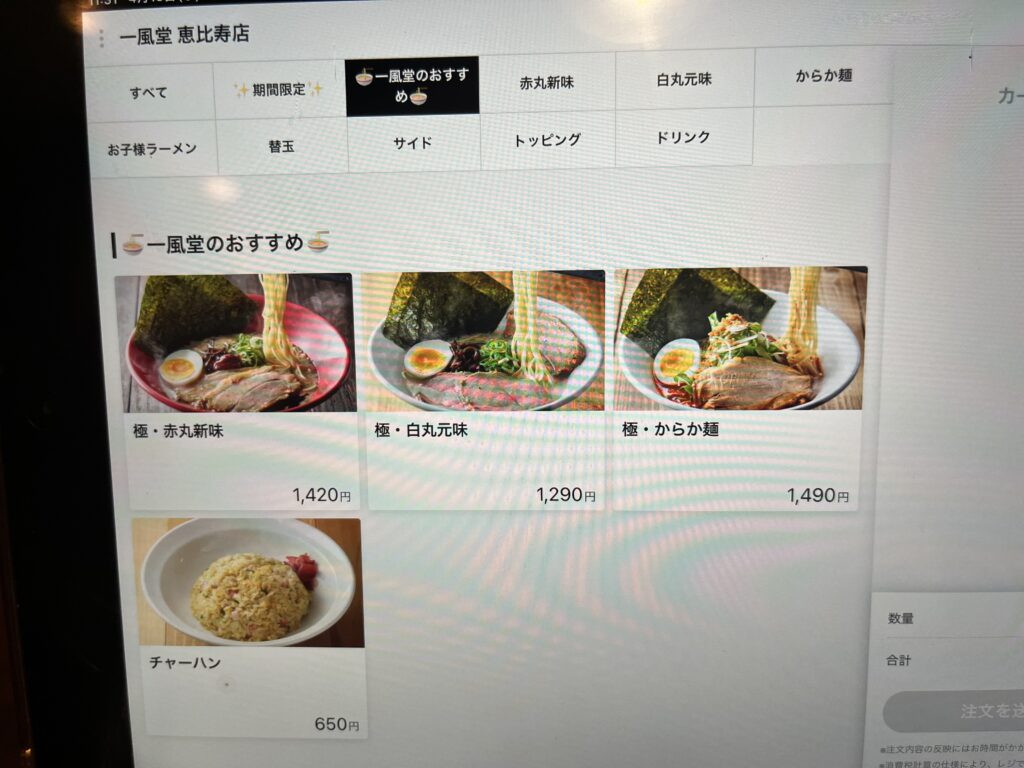This screenshot has height=768, width=1024.
Task: Open the overflow menu beside 一風堂 恵比寿店
Action: tap(101, 38)
